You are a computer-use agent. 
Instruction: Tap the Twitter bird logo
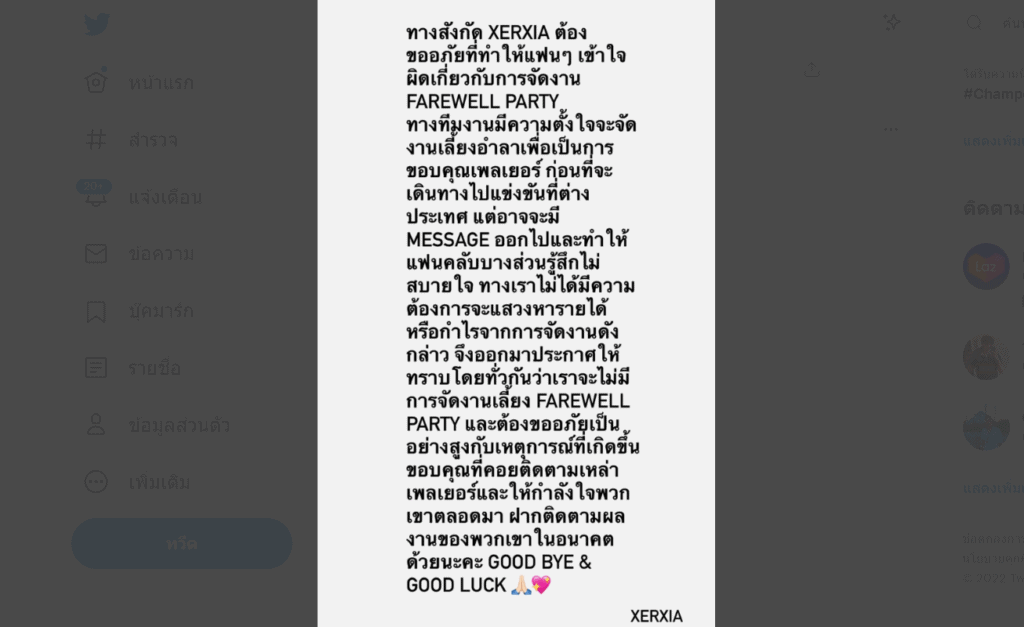(x=96, y=25)
